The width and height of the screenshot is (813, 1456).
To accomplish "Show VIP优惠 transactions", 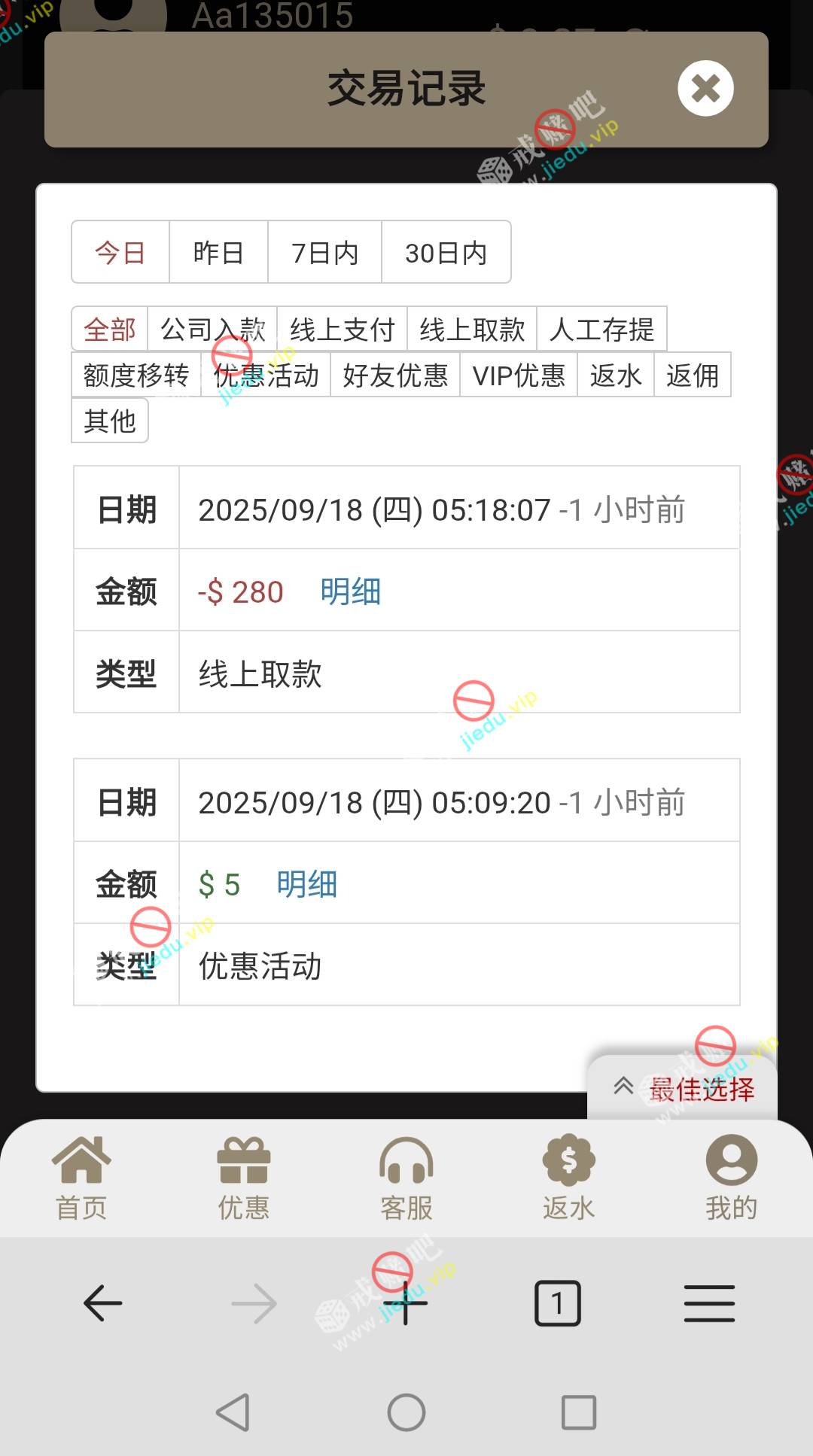I will click(x=518, y=375).
